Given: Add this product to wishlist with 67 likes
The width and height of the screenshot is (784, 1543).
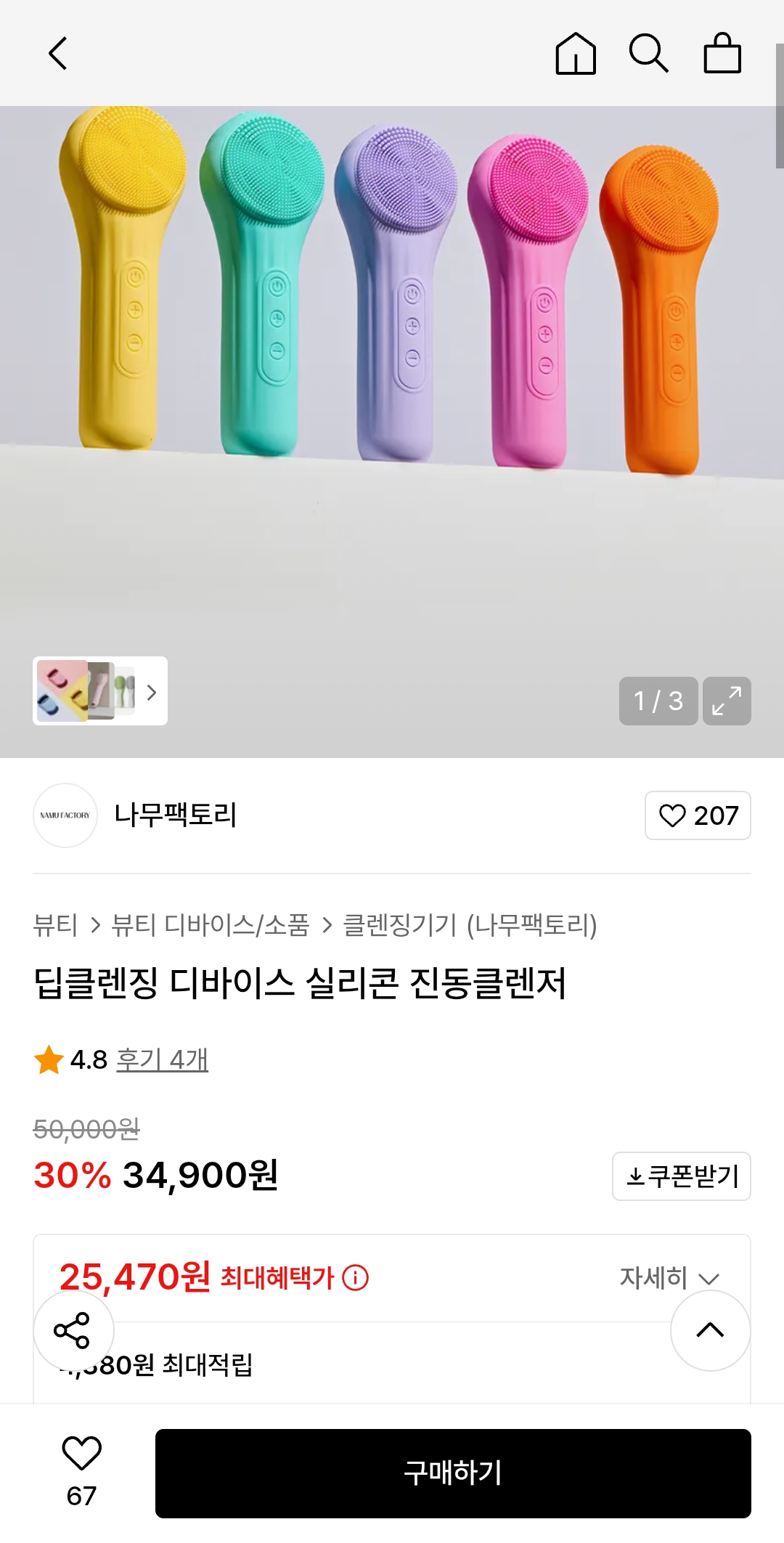Looking at the screenshot, I should pyautogui.click(x=81, y=1470).
